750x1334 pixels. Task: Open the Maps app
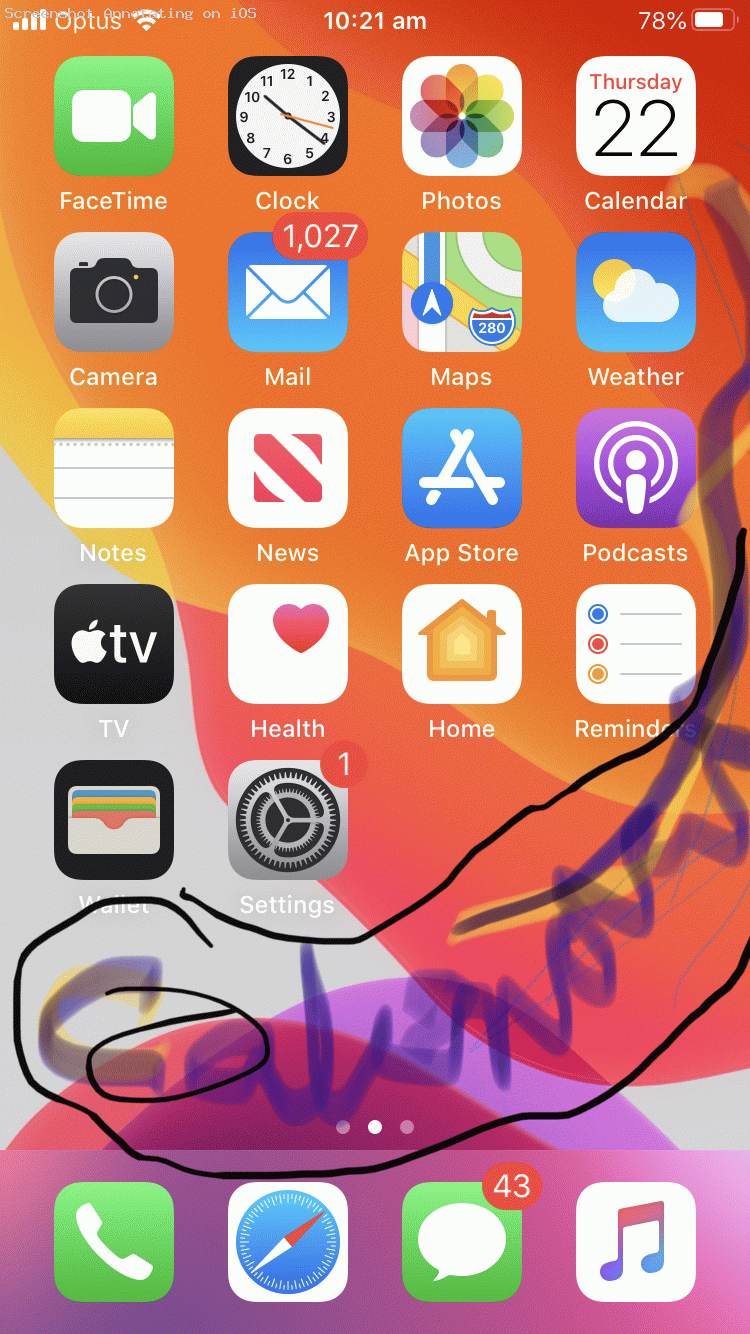coord(462,292)
